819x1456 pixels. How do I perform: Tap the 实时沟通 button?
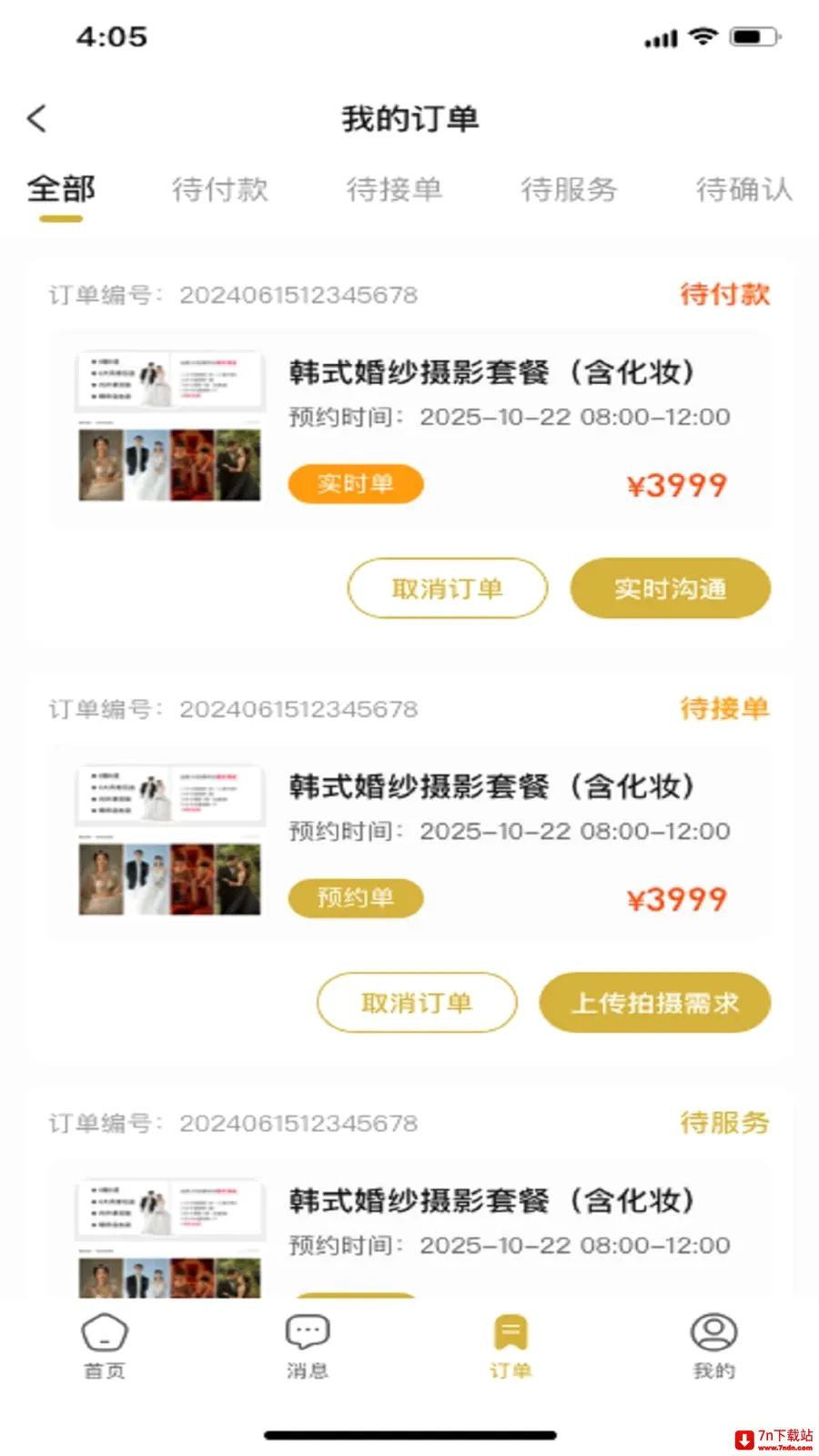(x=671, y=589)
